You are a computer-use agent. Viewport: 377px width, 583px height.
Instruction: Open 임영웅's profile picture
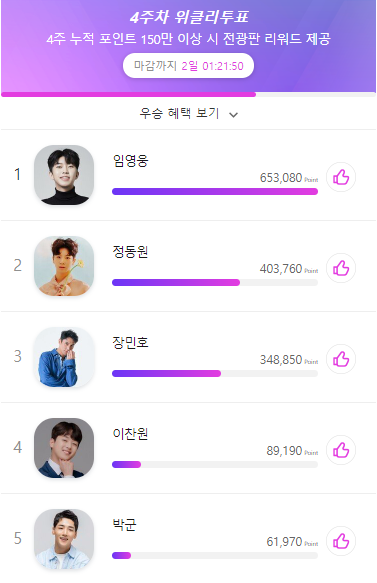(64, 175)
